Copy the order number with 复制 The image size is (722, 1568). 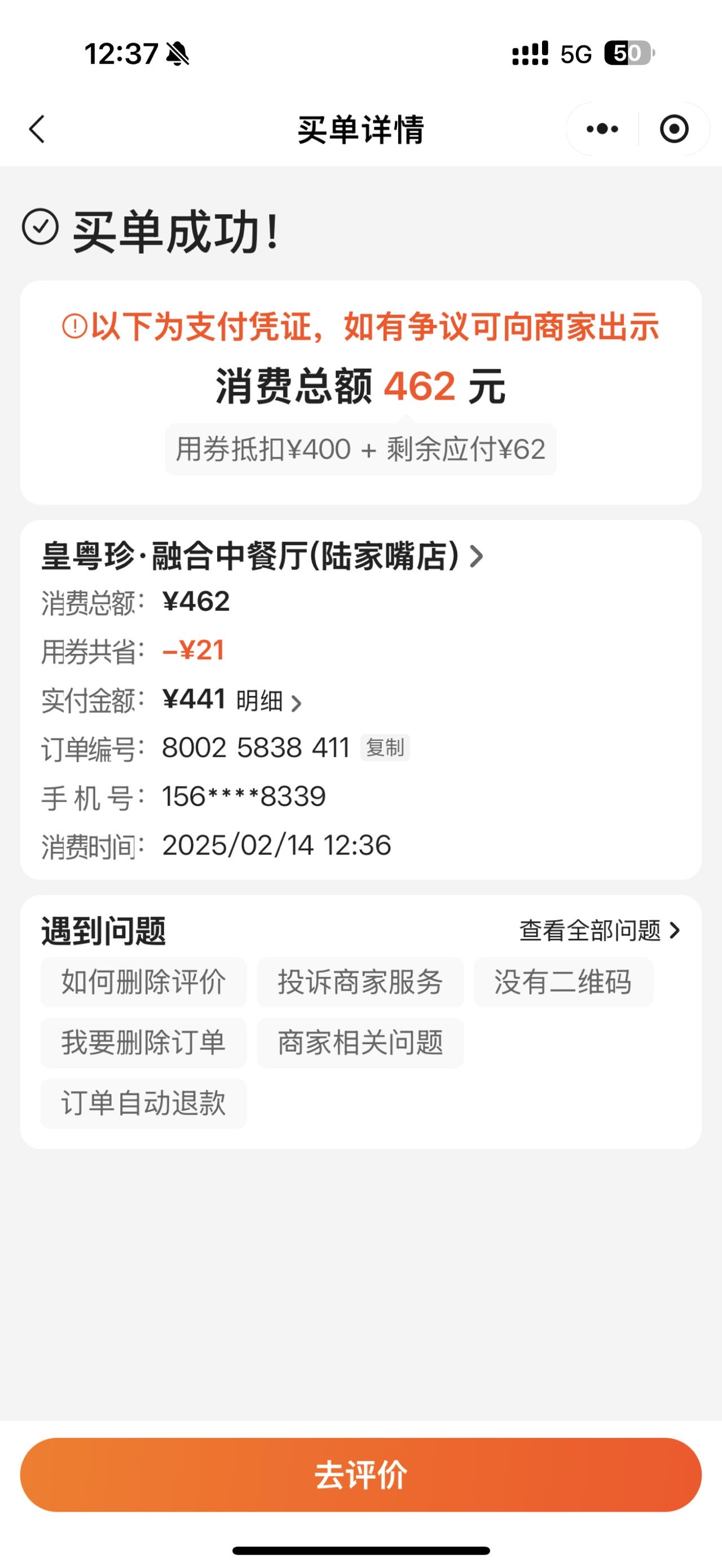click(385, 748)
